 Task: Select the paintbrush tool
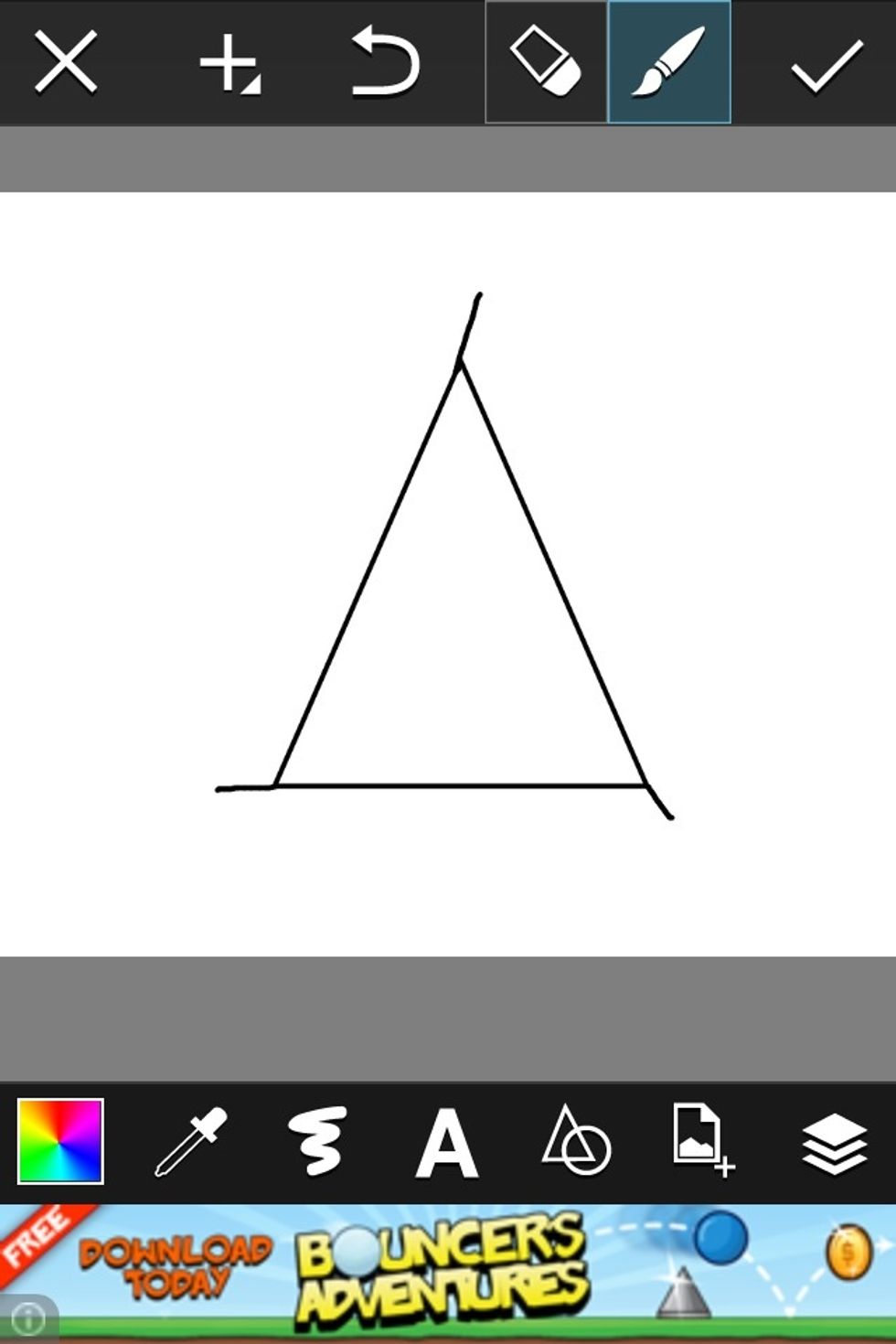click(x=669, y=61)
